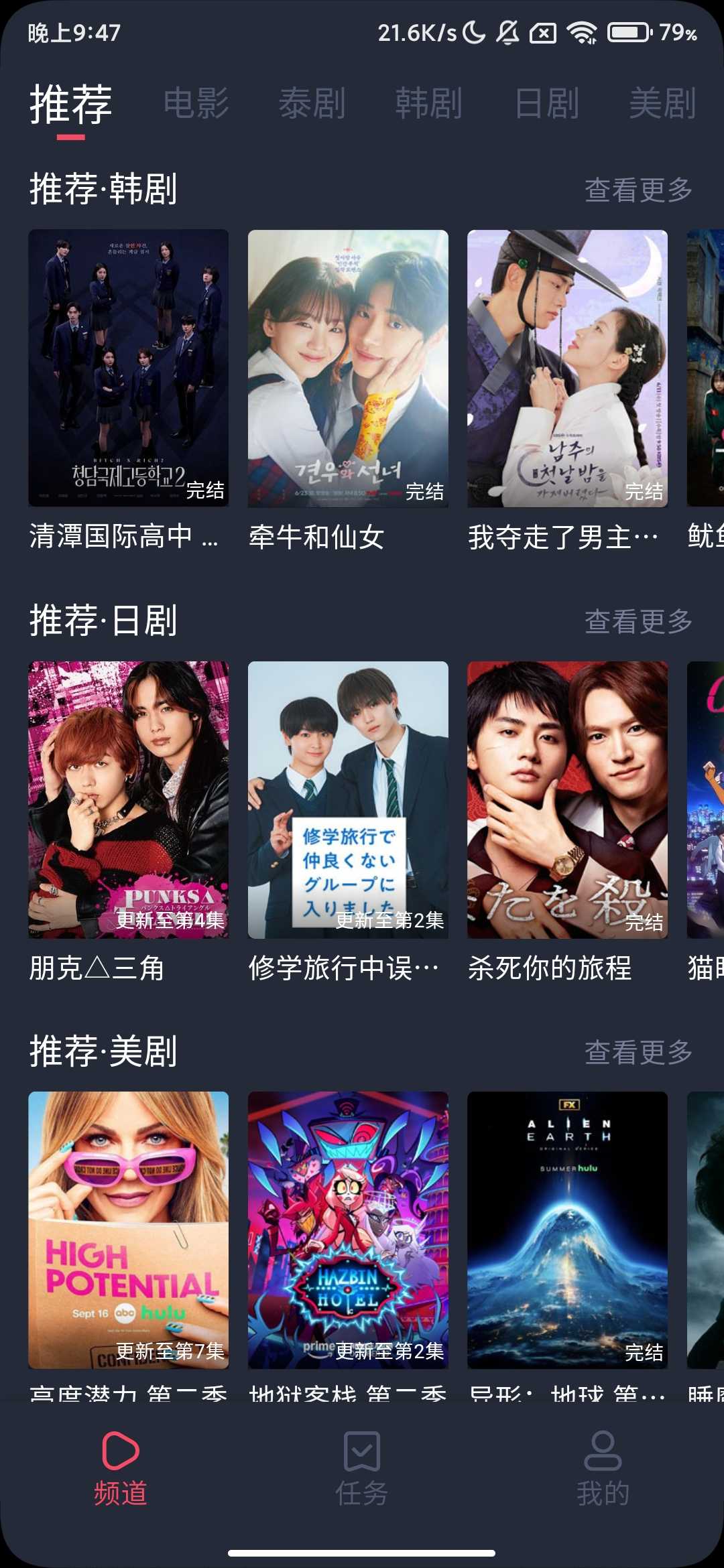The image size is (724, 1568).
Task: Choose 杀死你的旅程 poster
Action: [567, 799]
